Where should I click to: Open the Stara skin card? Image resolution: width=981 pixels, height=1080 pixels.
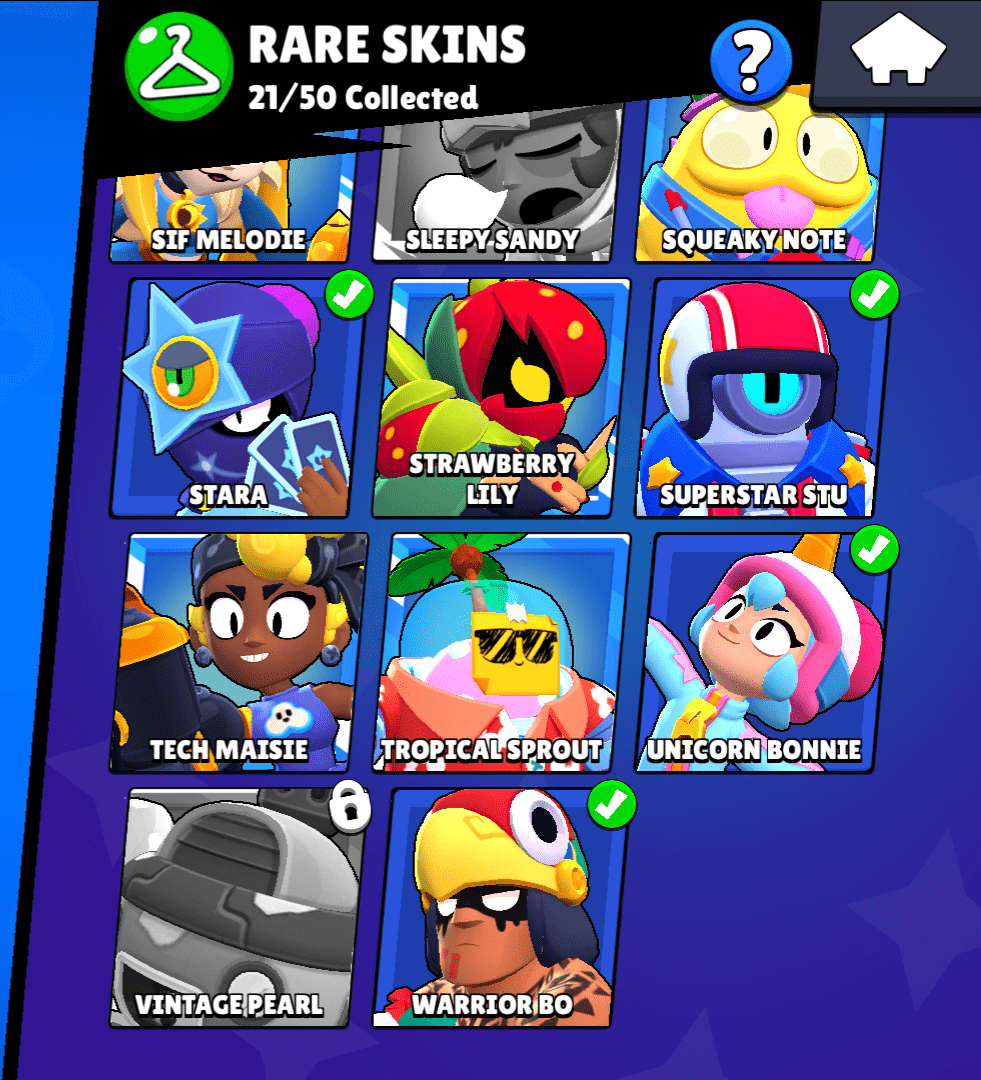point(233,398)
